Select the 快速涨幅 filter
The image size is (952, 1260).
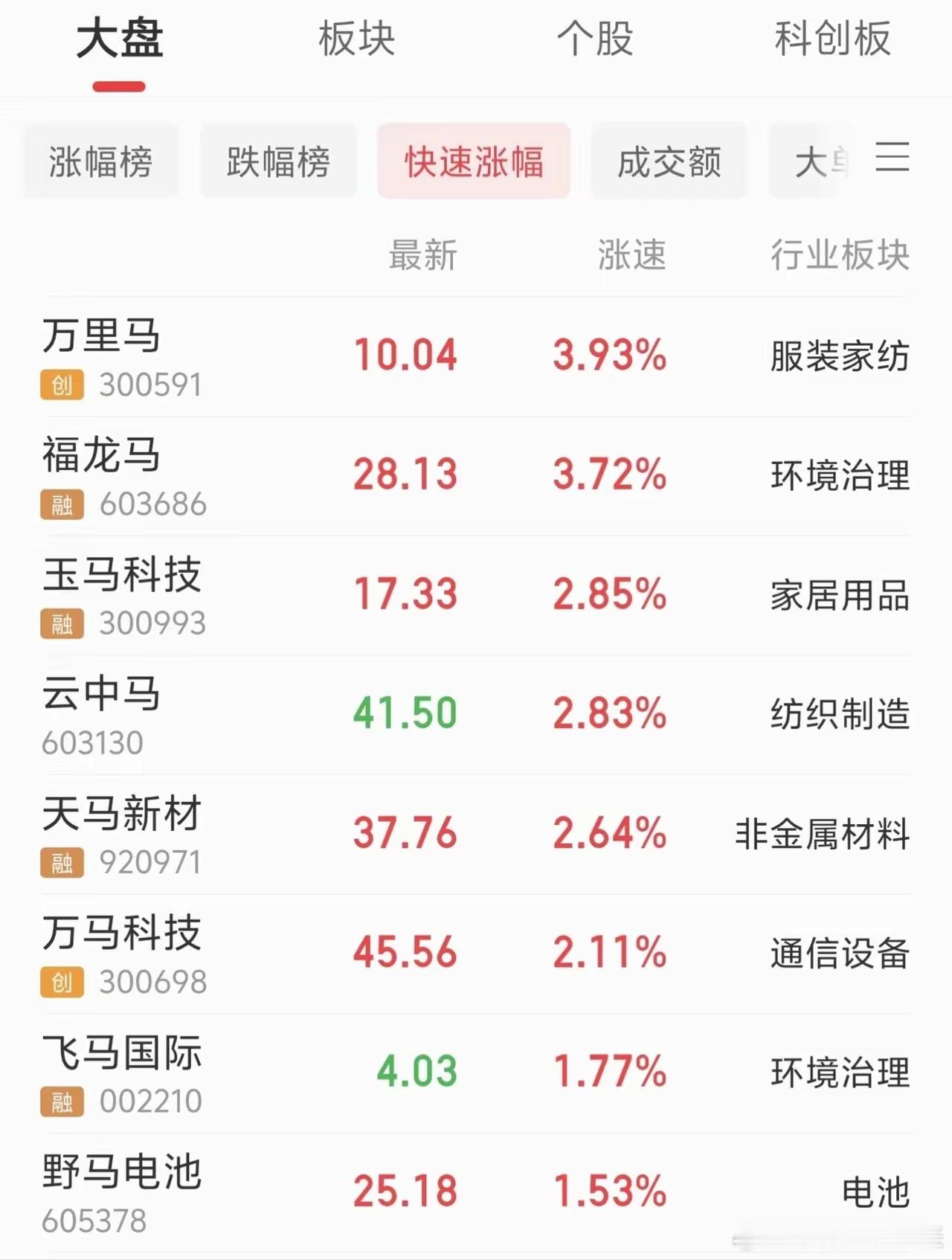point(474,161)
